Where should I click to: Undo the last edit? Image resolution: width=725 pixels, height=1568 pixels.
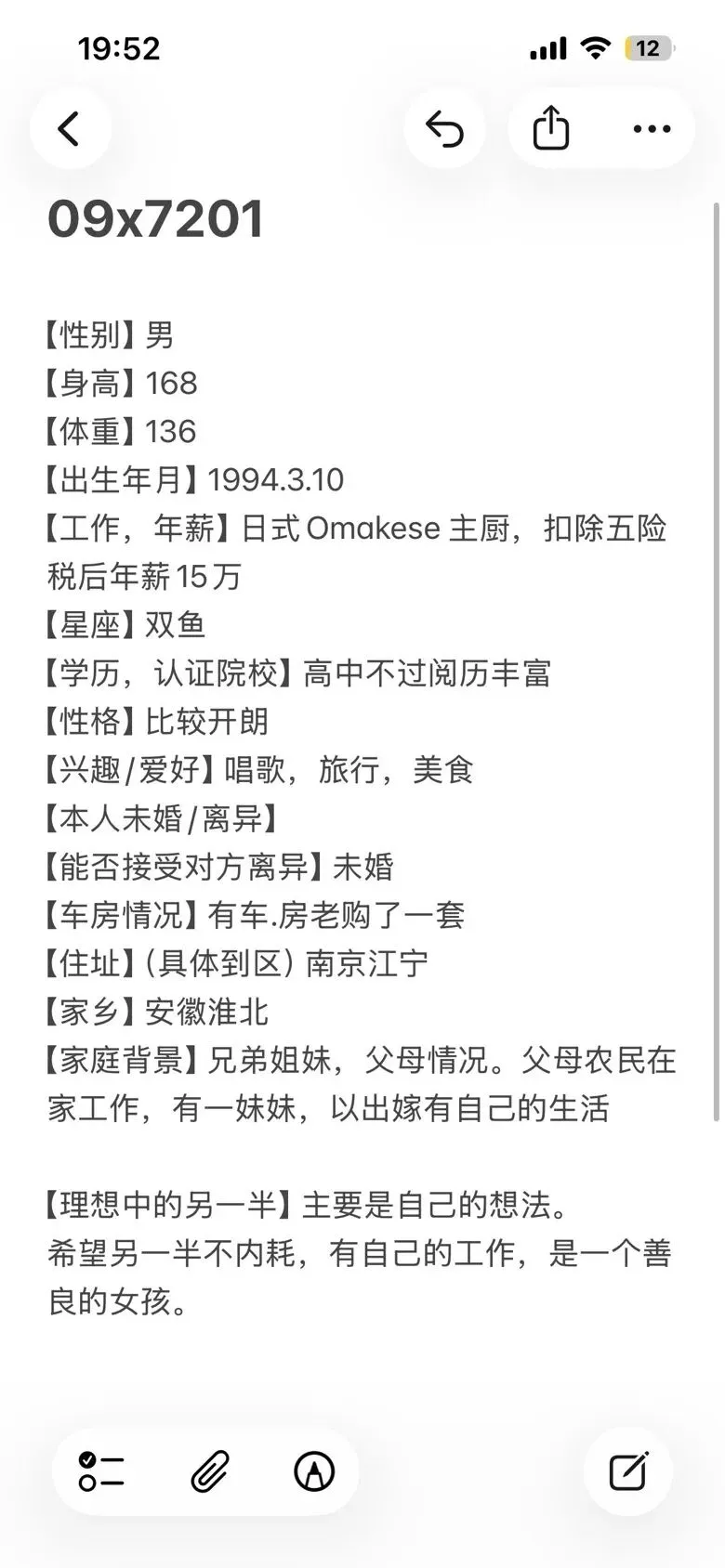tap(444, 129)
